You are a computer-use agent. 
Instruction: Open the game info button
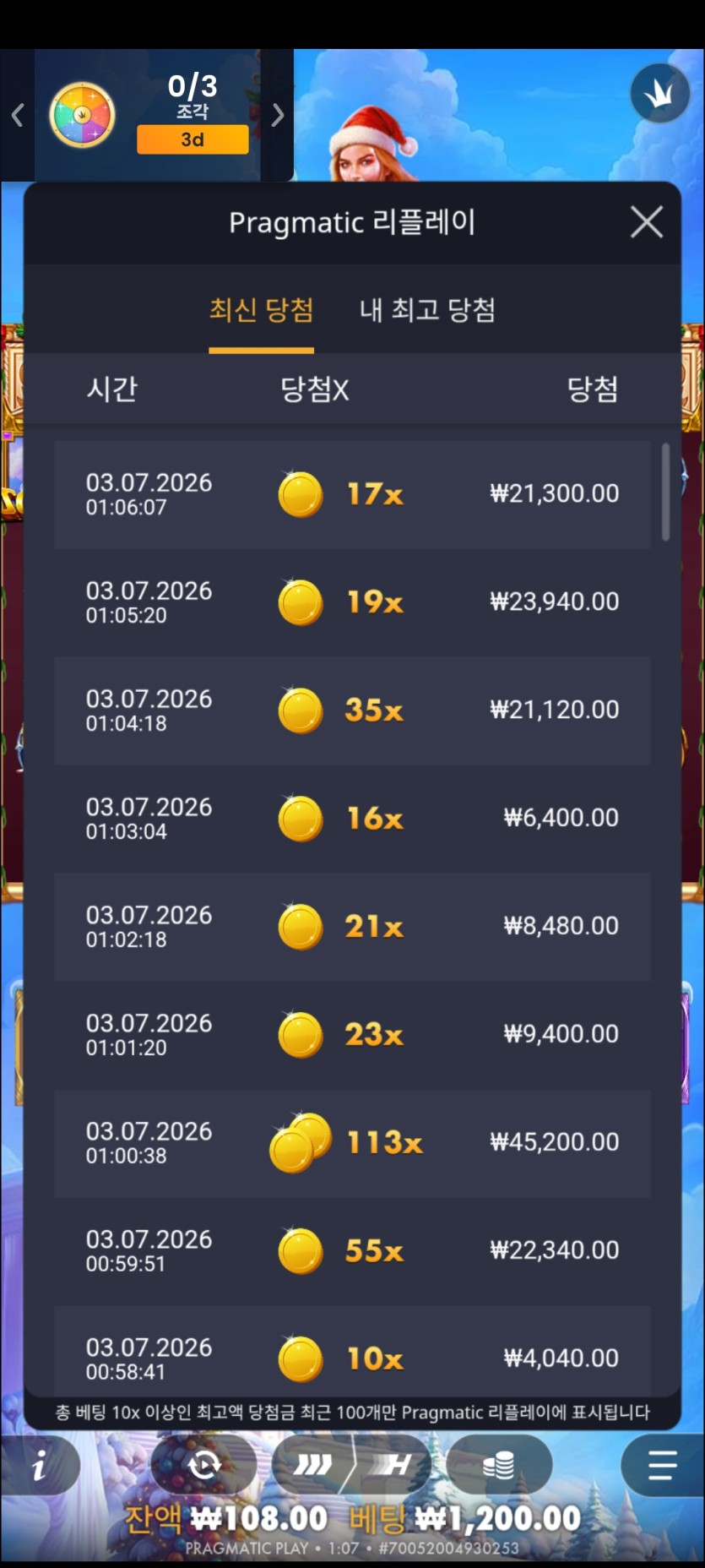(40, 1467)
